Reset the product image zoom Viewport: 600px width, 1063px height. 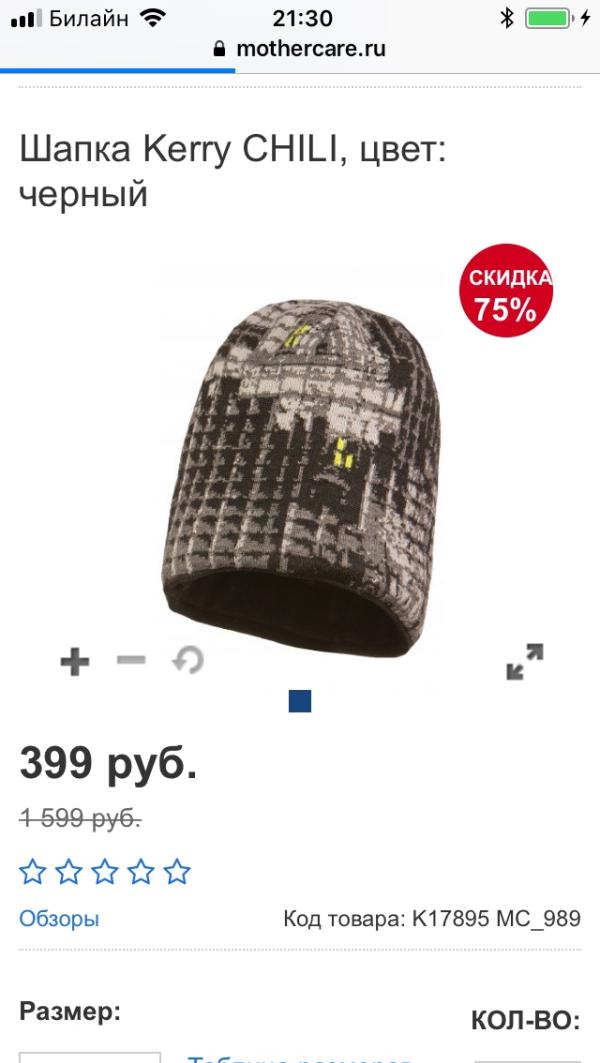click(187, 660)
